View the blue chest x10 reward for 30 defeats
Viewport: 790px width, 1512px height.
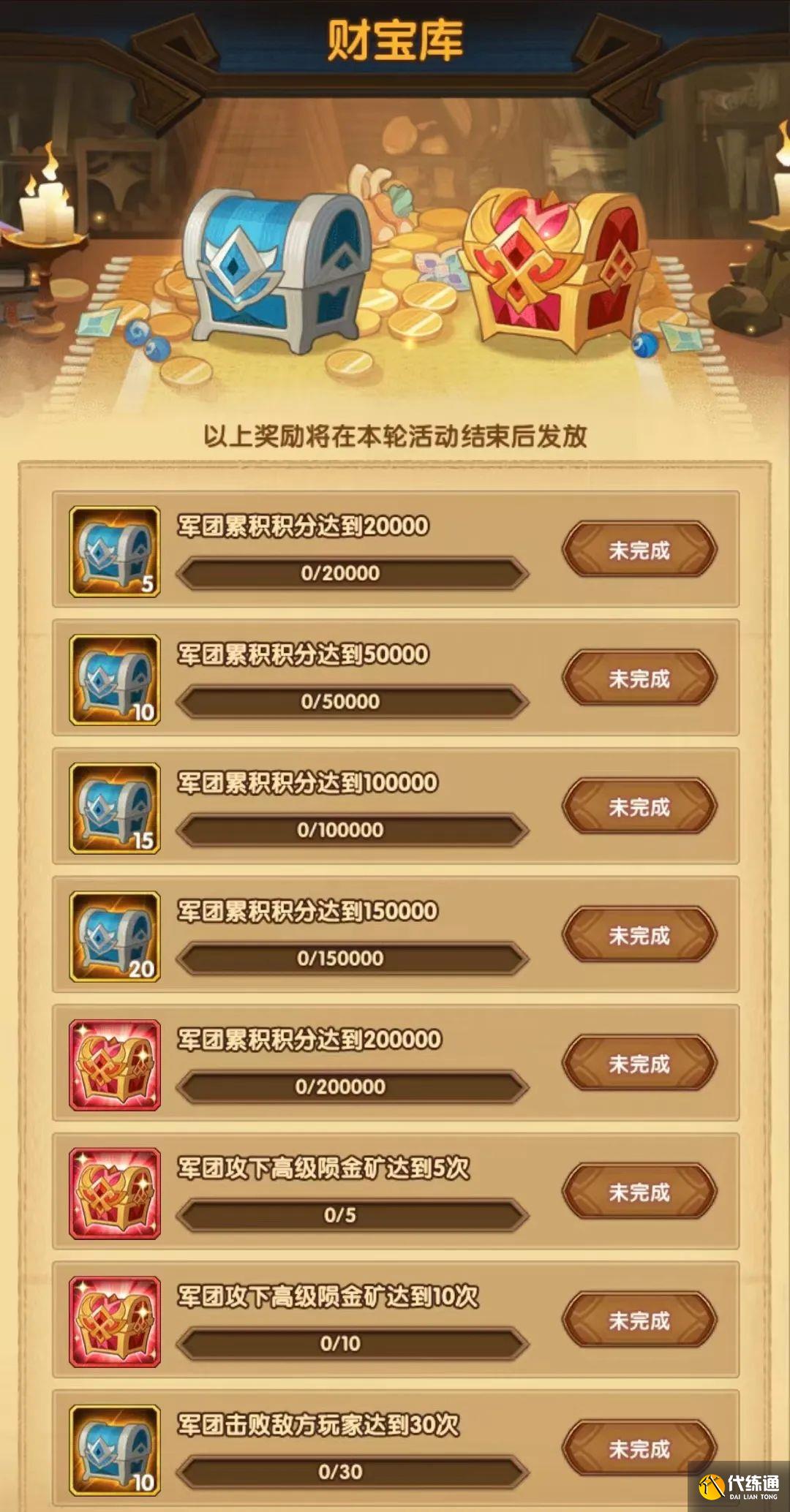[x=115, y=1450]
